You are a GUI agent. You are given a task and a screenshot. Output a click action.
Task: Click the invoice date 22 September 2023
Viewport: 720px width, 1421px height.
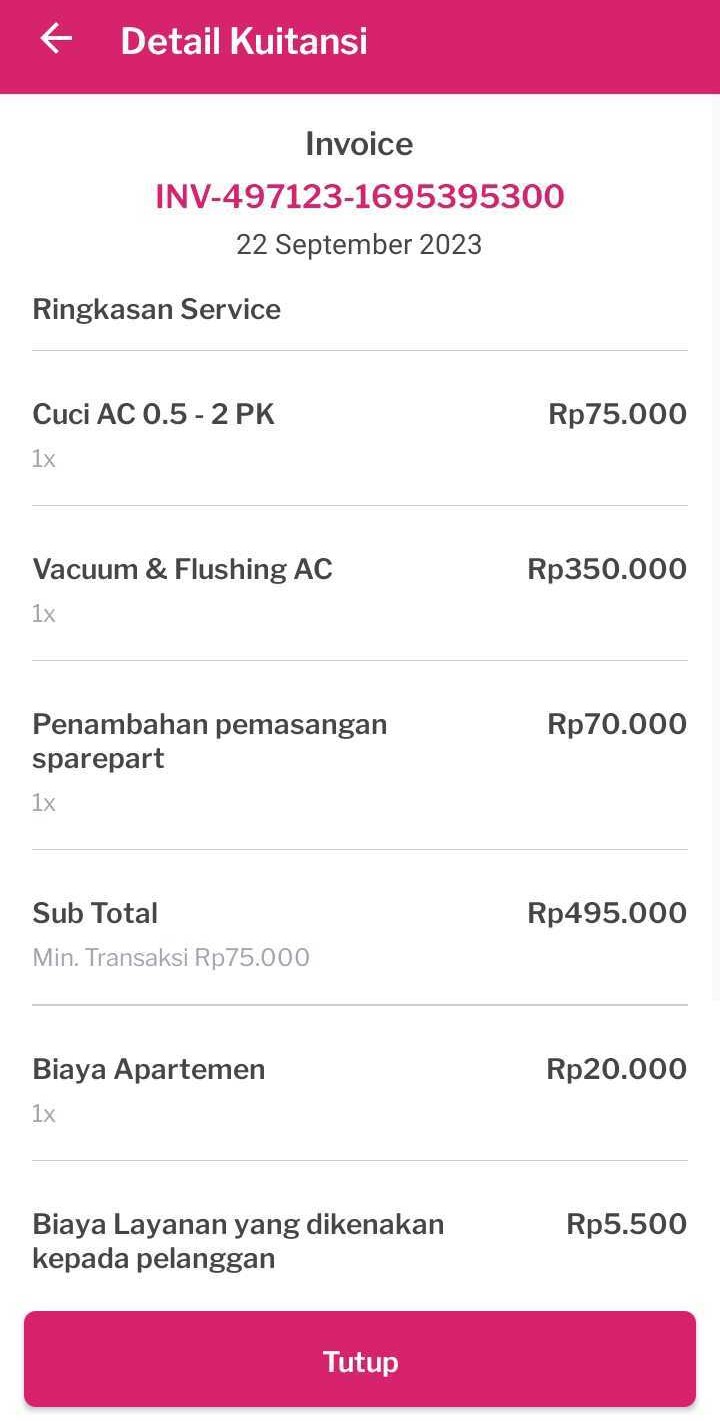coord(358,243)
